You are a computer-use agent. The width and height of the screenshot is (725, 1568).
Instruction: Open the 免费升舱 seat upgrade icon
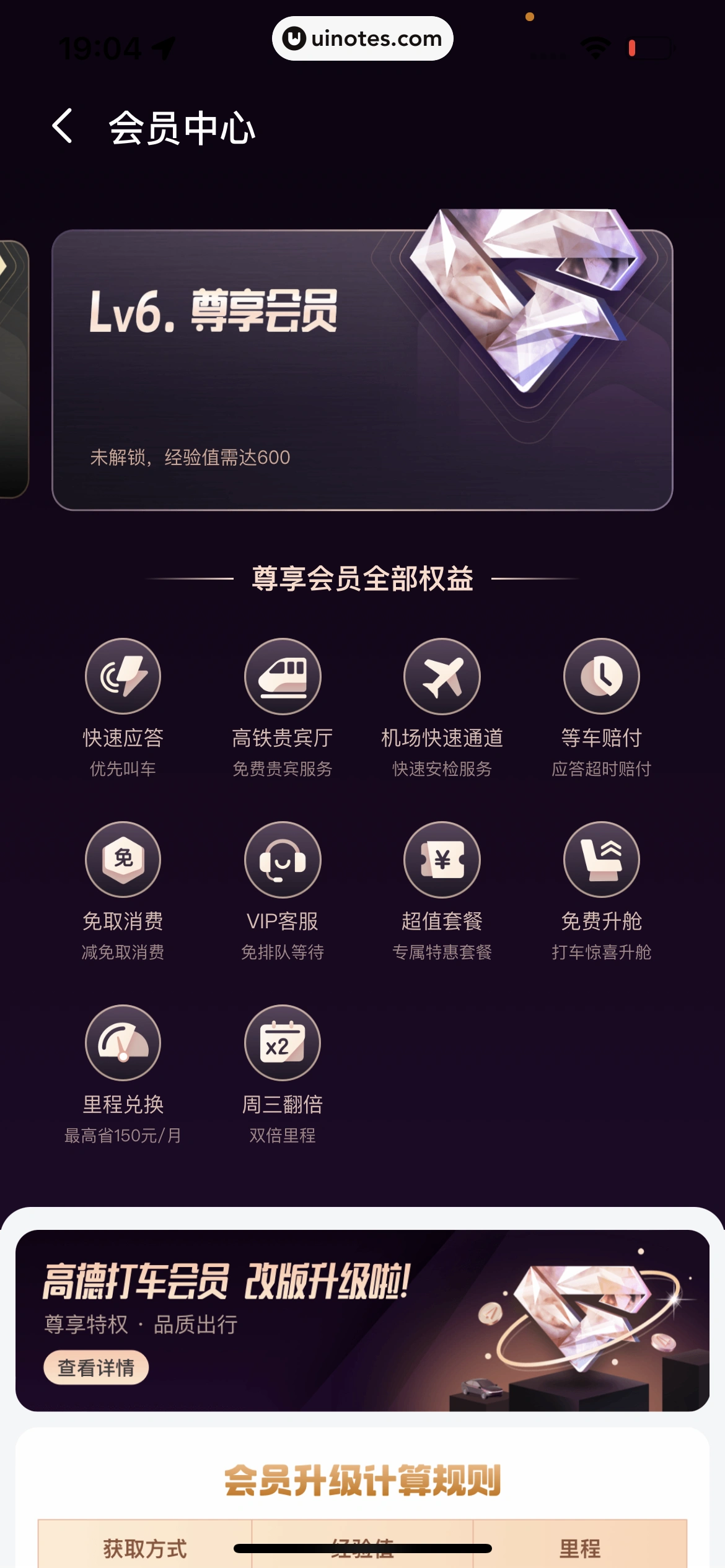(602, 860)
